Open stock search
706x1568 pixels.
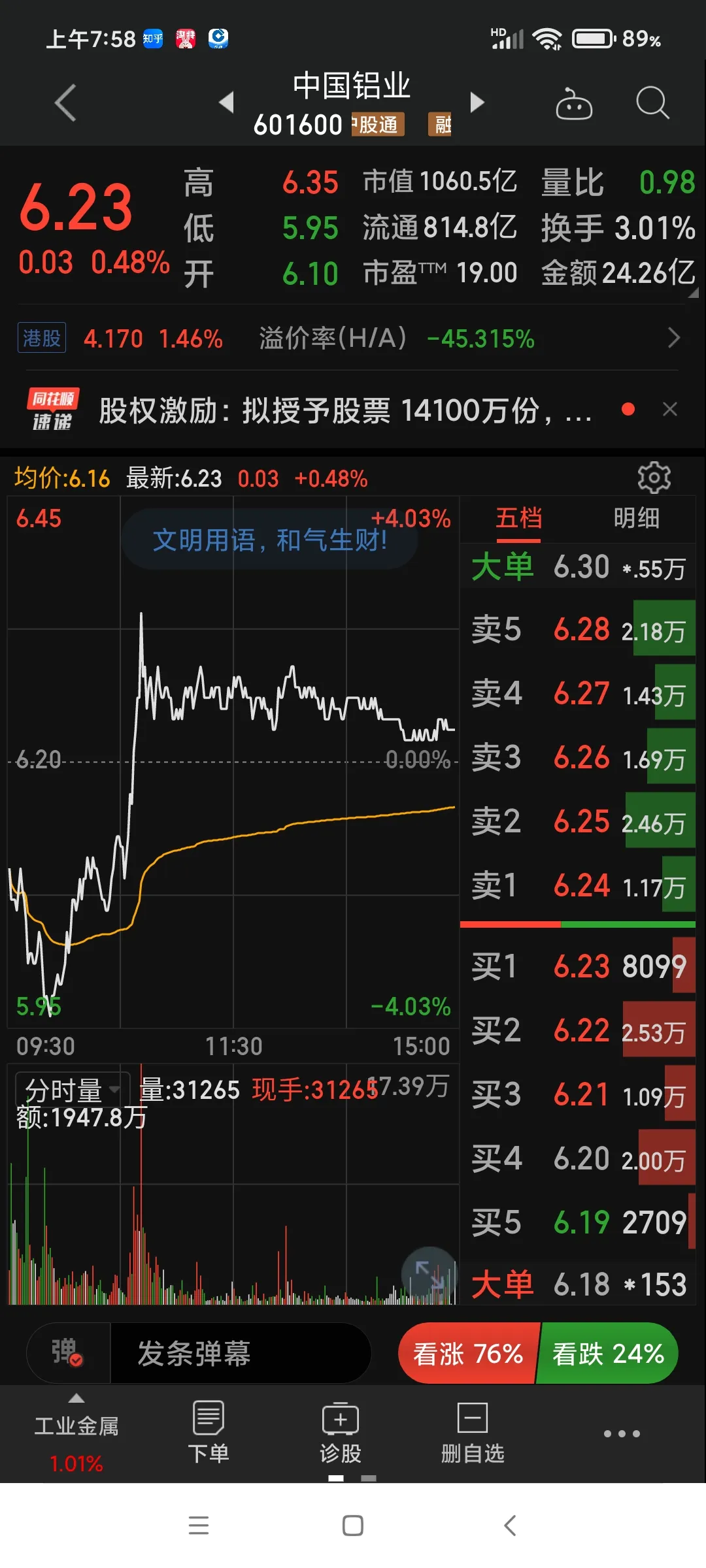pyautogui.click(x=652, y=103)
